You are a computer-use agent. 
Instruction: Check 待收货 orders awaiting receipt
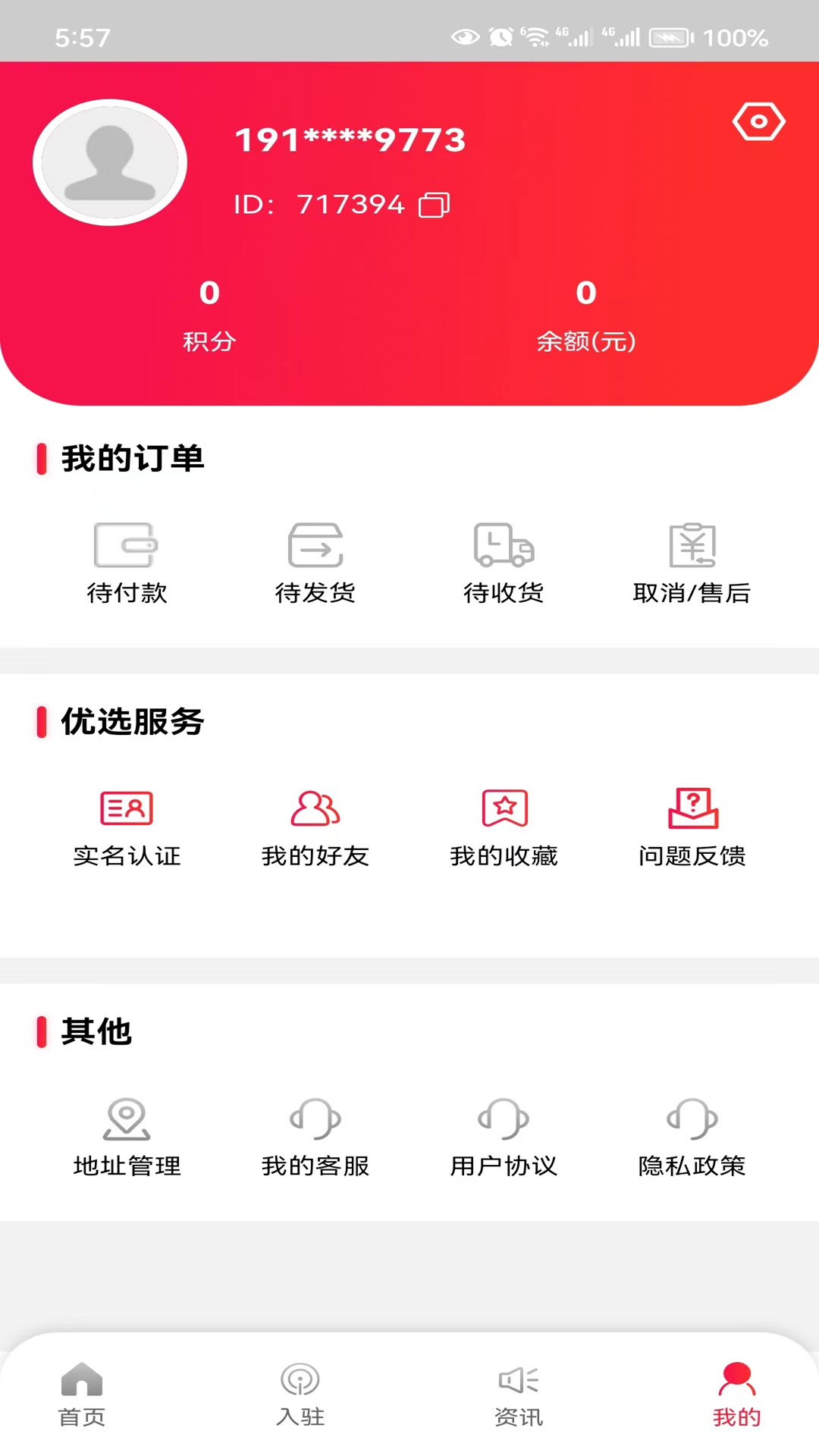pos(504,561)
